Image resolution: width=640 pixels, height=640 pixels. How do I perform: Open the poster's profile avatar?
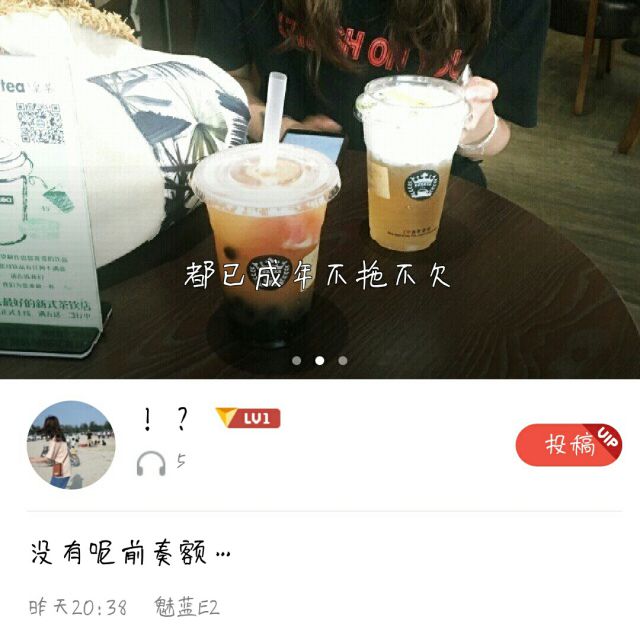[70, 445]
